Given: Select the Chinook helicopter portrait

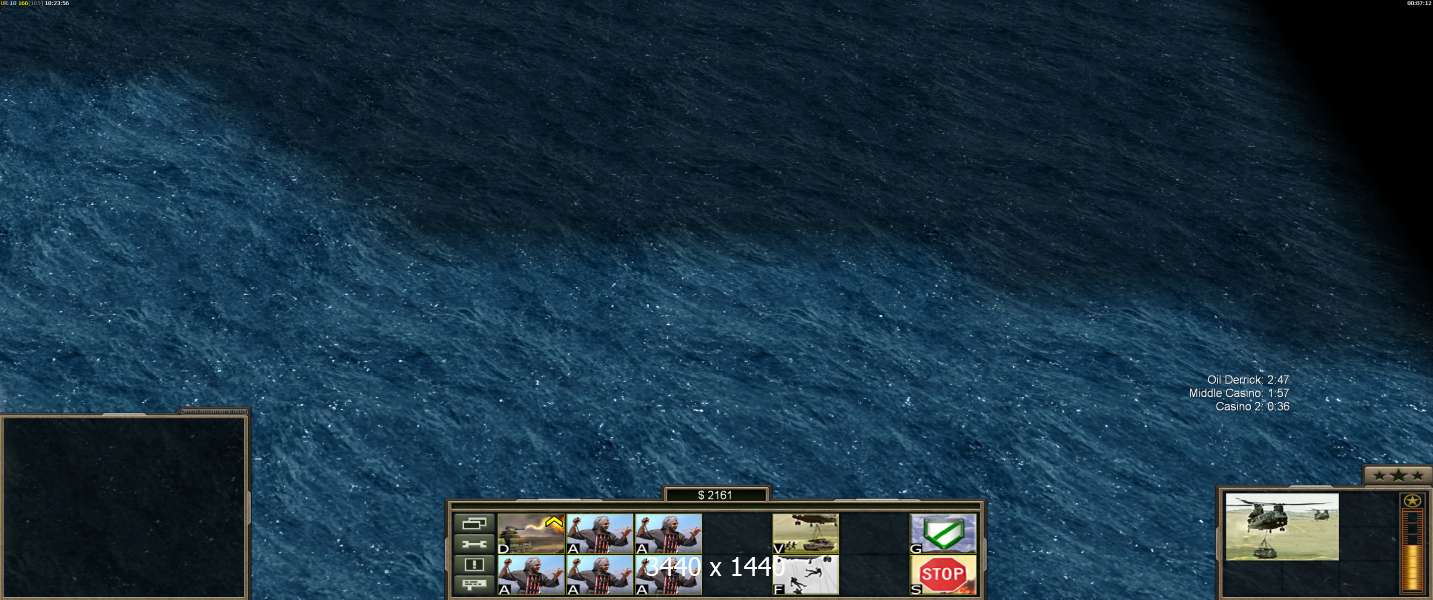Looking at the screenshot, I should pyautogui.click(x=1281, y=527).
